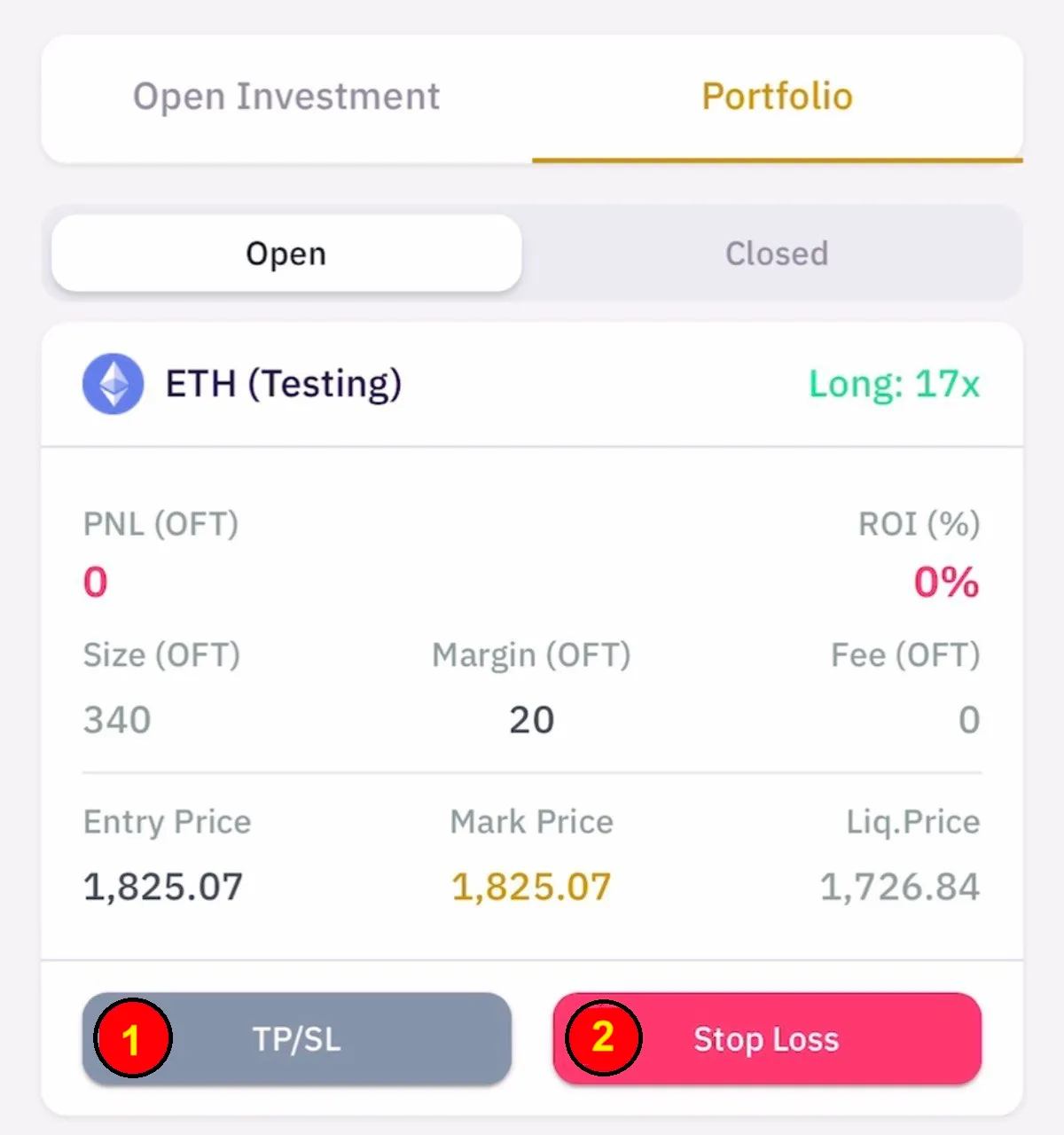
Task: Switch to the Open Investment tab
Action: (286, 97)
